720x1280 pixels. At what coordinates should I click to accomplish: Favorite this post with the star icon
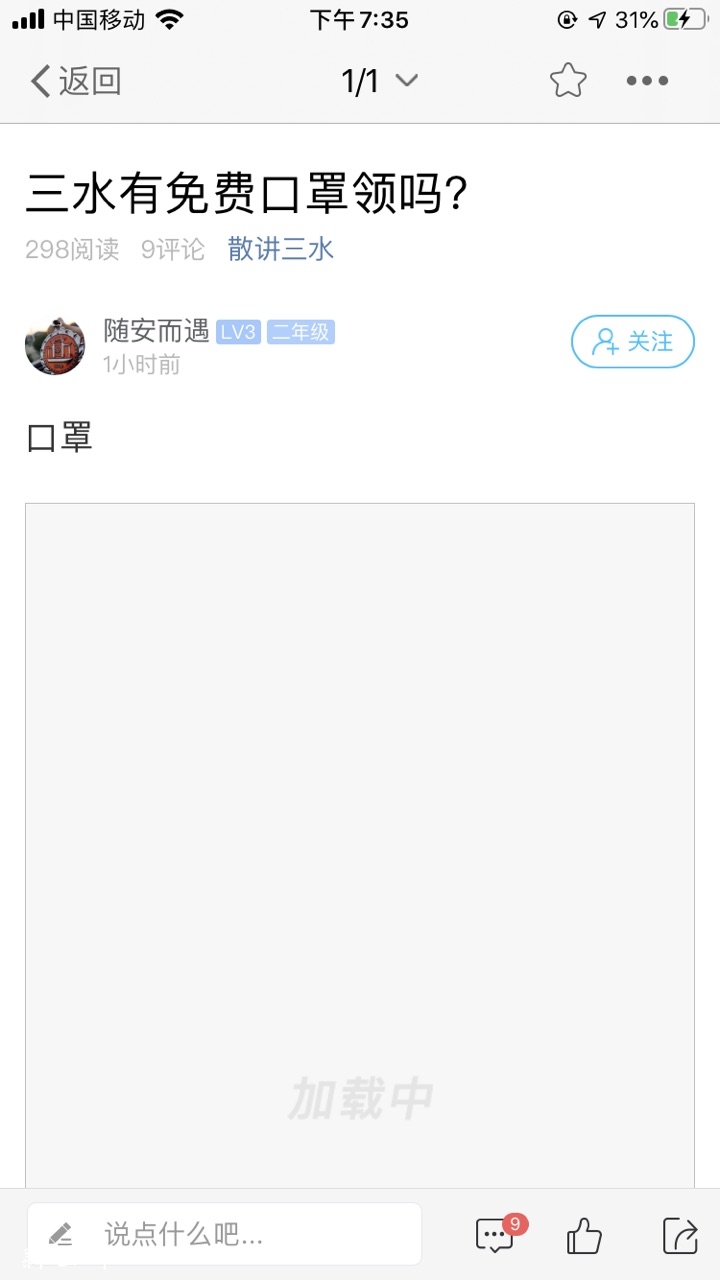pos(568,81)
